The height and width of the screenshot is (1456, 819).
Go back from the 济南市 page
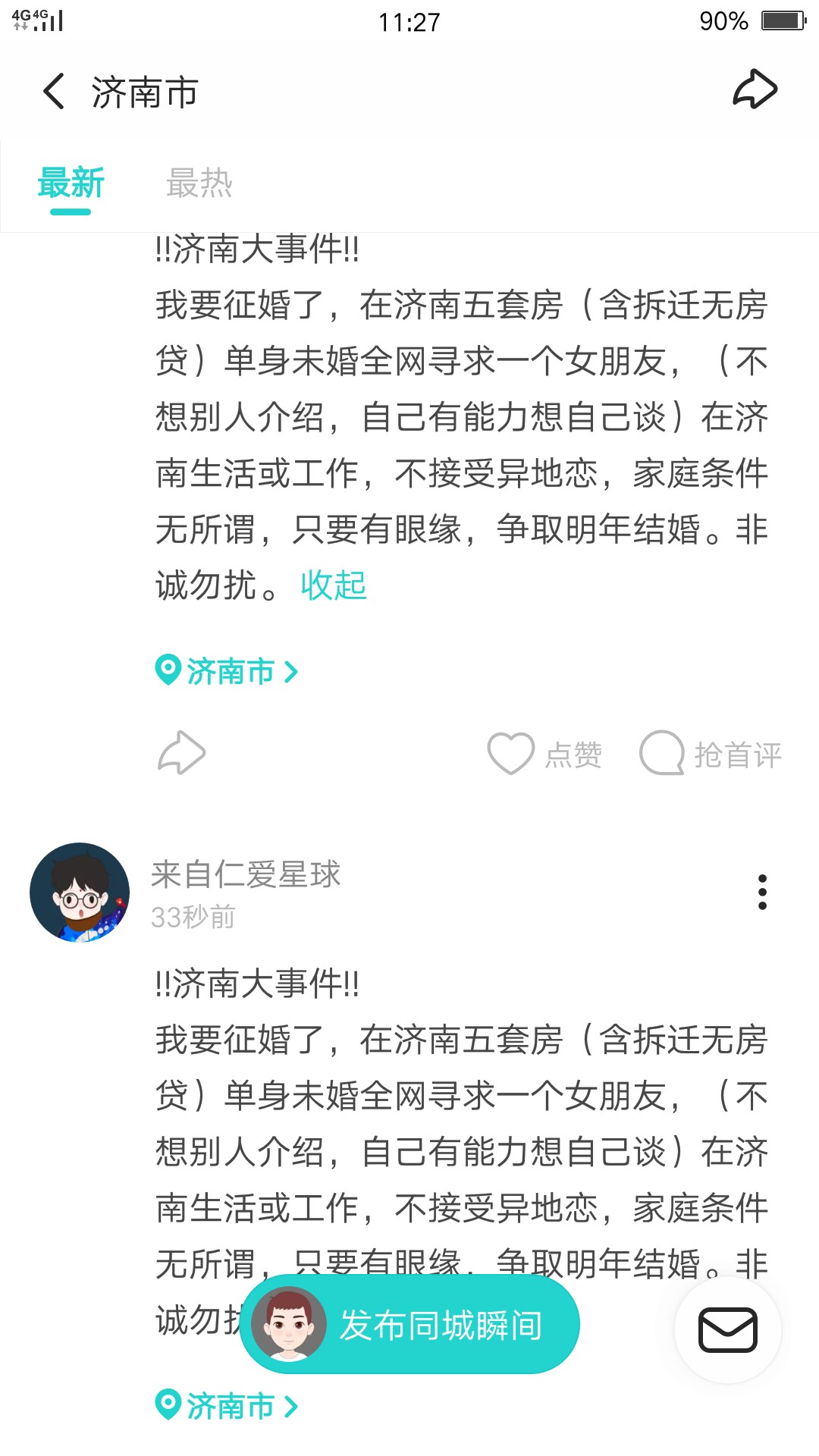click(54, 92)
